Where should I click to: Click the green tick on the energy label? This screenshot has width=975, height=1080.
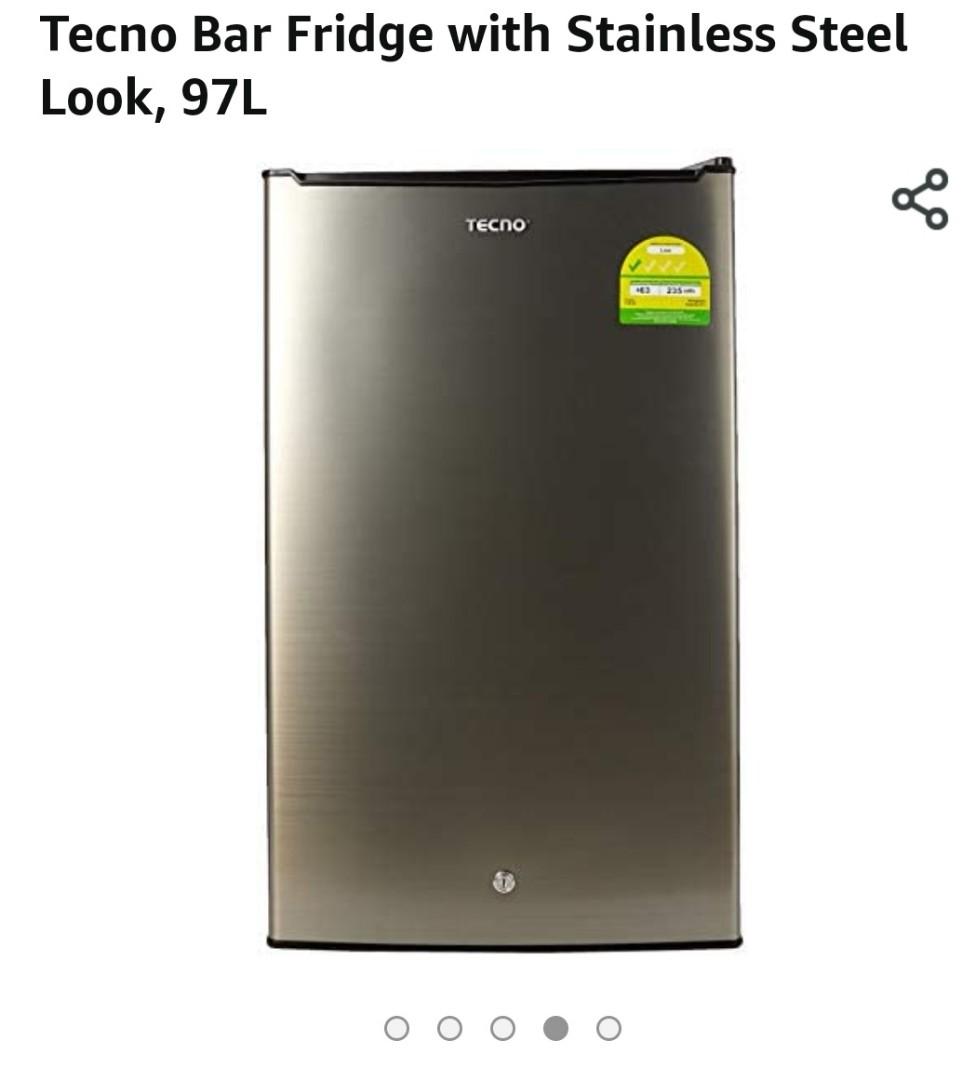click(633, 265)
